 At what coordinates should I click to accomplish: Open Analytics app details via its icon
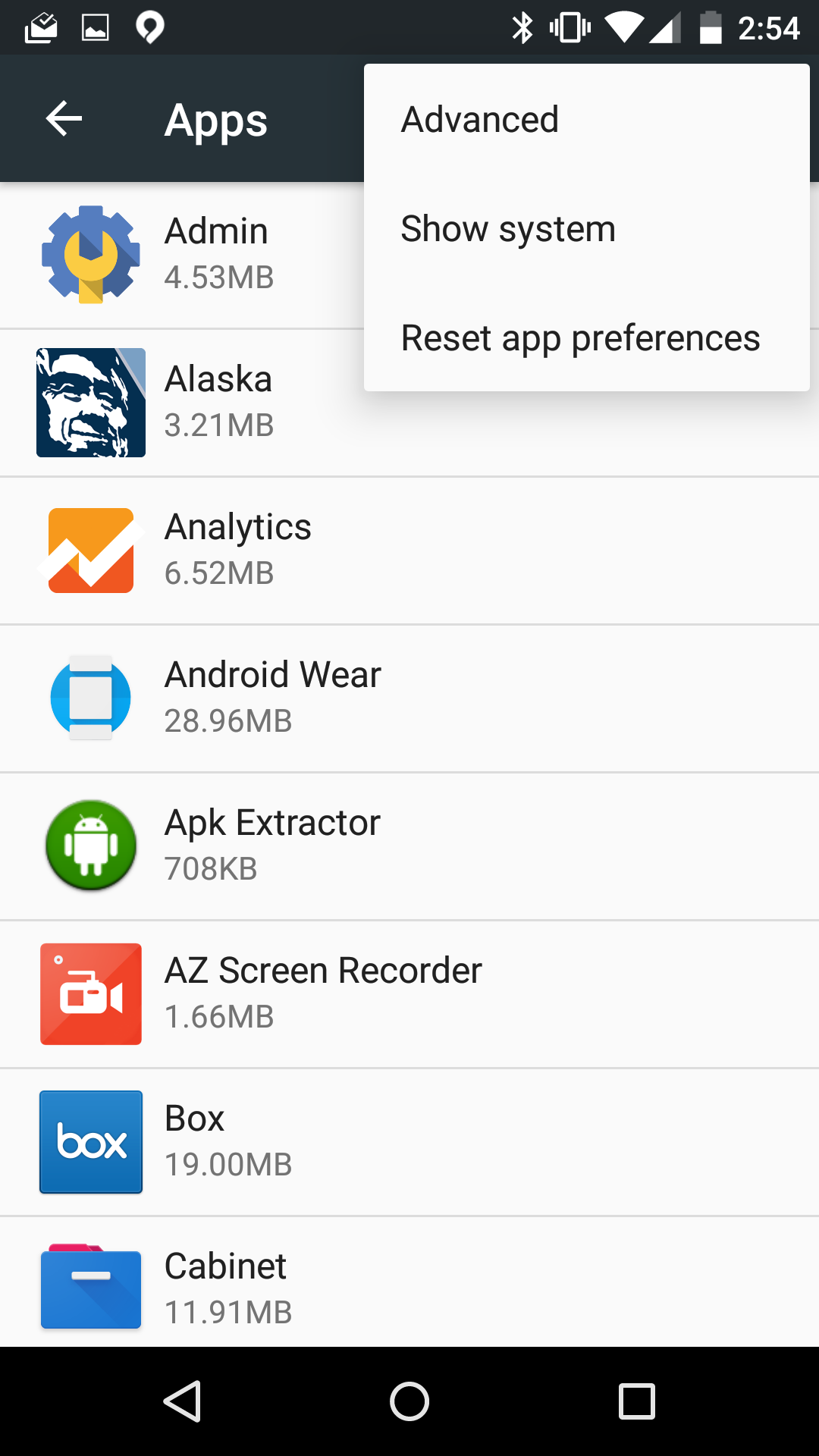point(90,550)
